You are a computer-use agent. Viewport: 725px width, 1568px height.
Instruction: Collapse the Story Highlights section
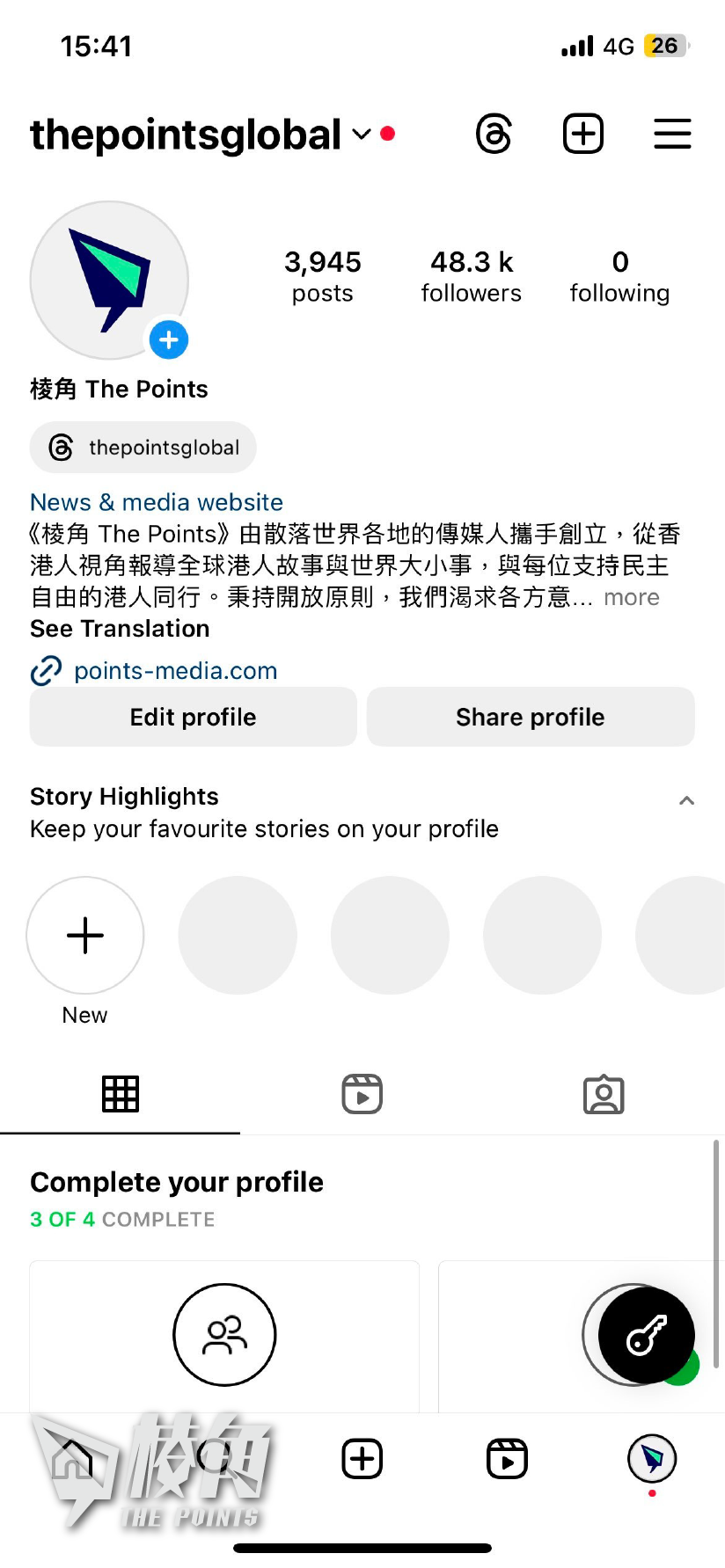686,800
